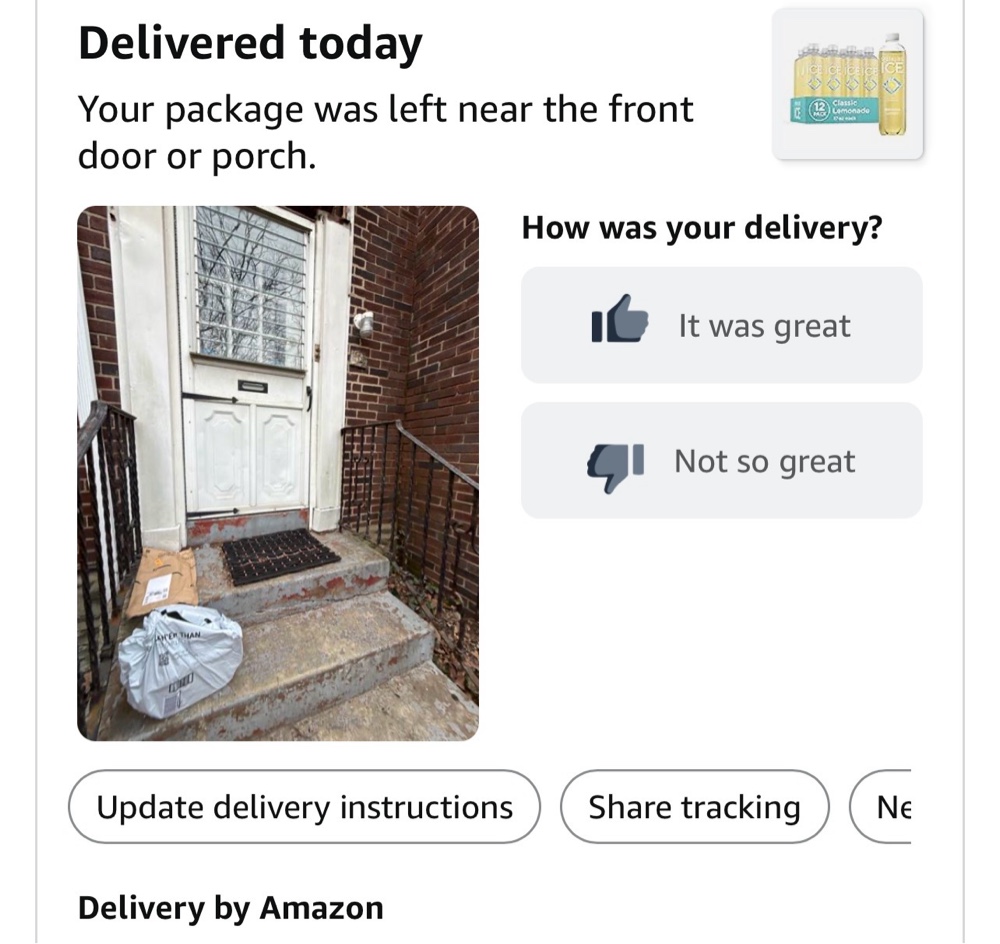Tap the partially visible 'Ne' chip
This screenshot has width=1000, height=944.
pos(881,807)
